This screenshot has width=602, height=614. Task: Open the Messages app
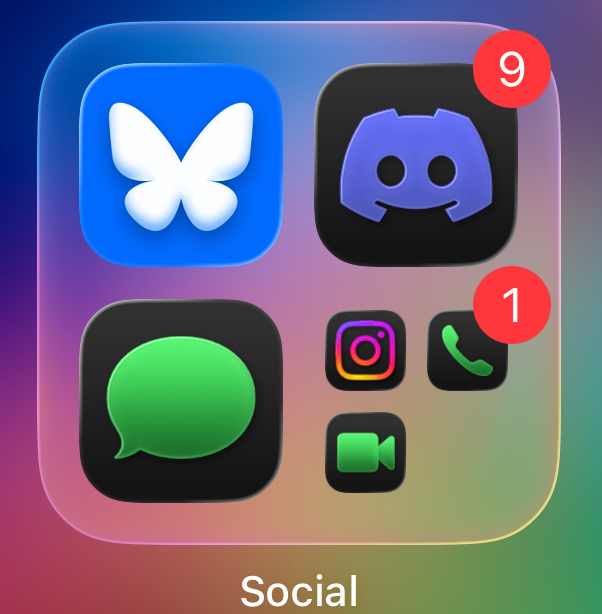coord(180,400)
